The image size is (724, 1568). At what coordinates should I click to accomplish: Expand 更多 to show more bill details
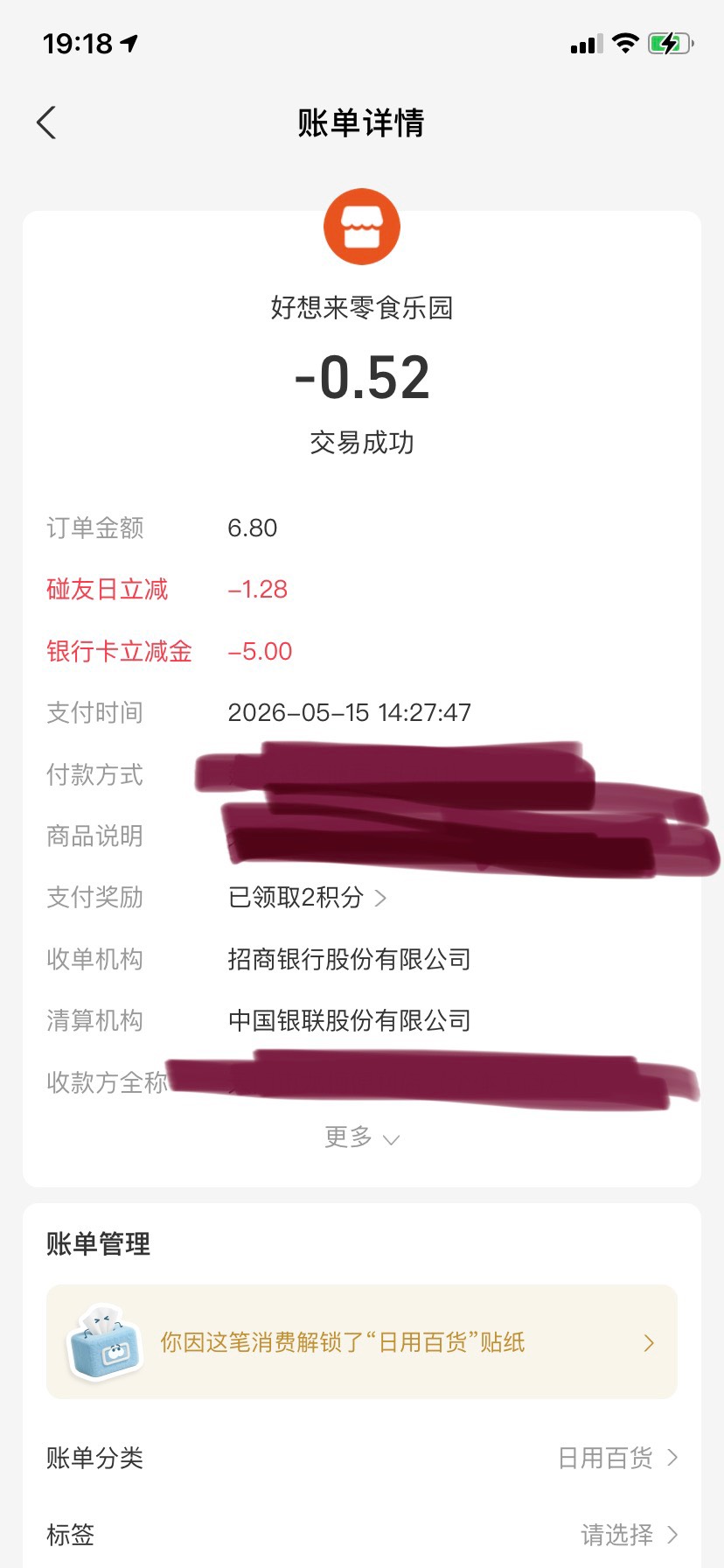coord(362,1137)
